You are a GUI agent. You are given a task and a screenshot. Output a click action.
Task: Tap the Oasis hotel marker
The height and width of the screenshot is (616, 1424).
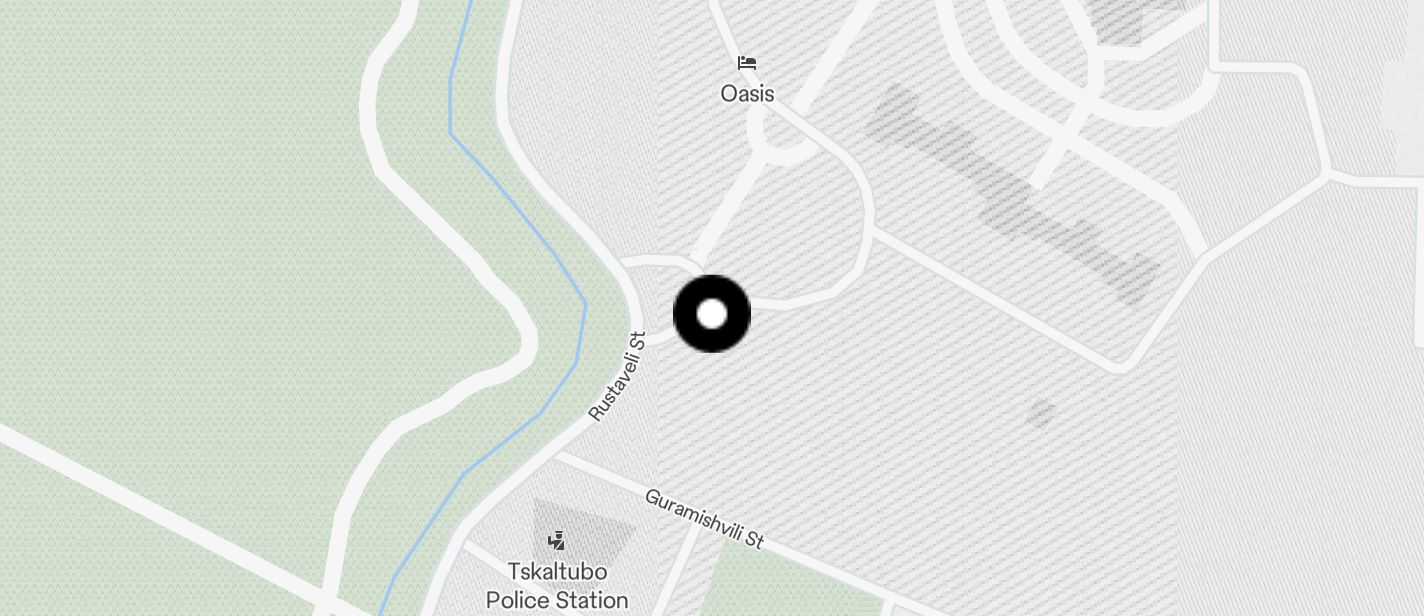pos(747,64)
